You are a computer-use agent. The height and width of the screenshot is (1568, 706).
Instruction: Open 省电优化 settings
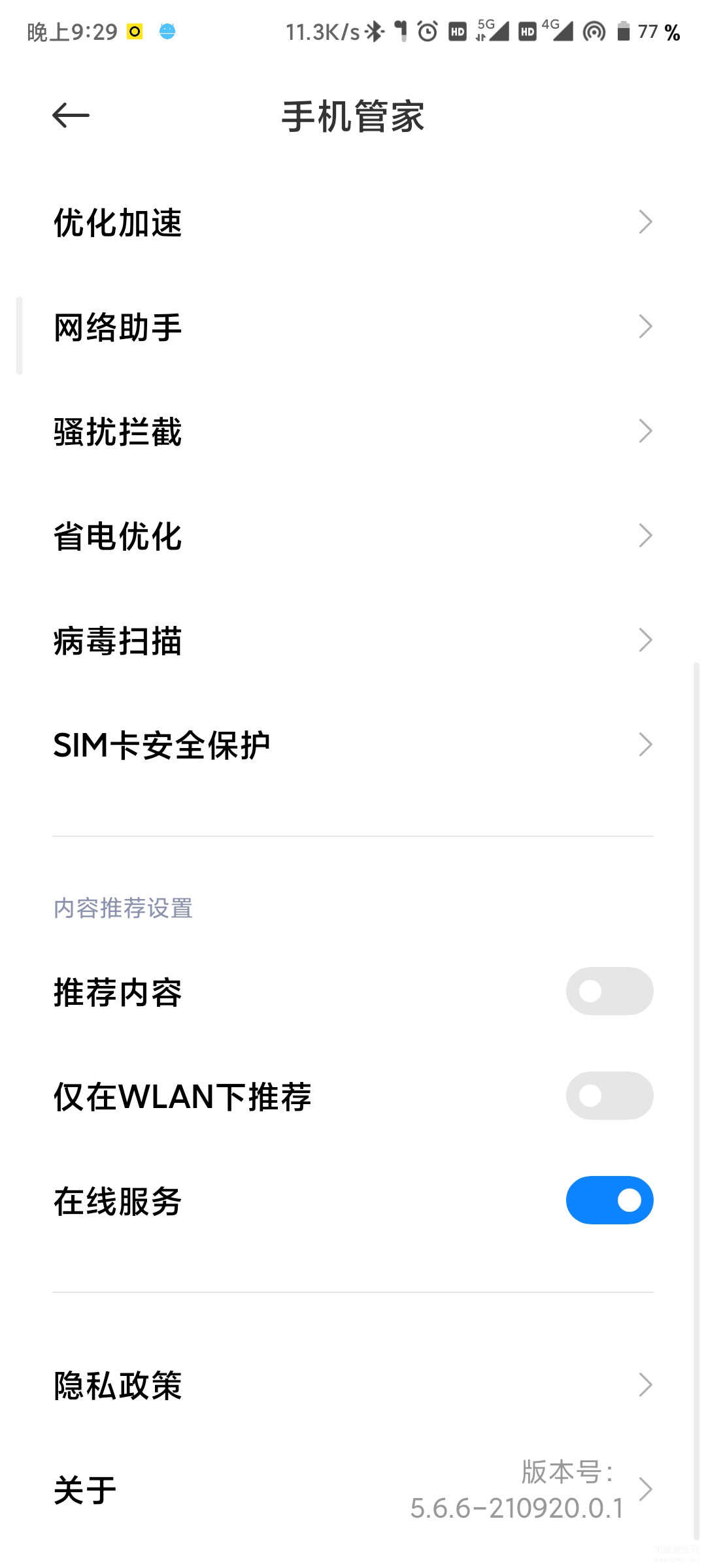click(353, 536)
